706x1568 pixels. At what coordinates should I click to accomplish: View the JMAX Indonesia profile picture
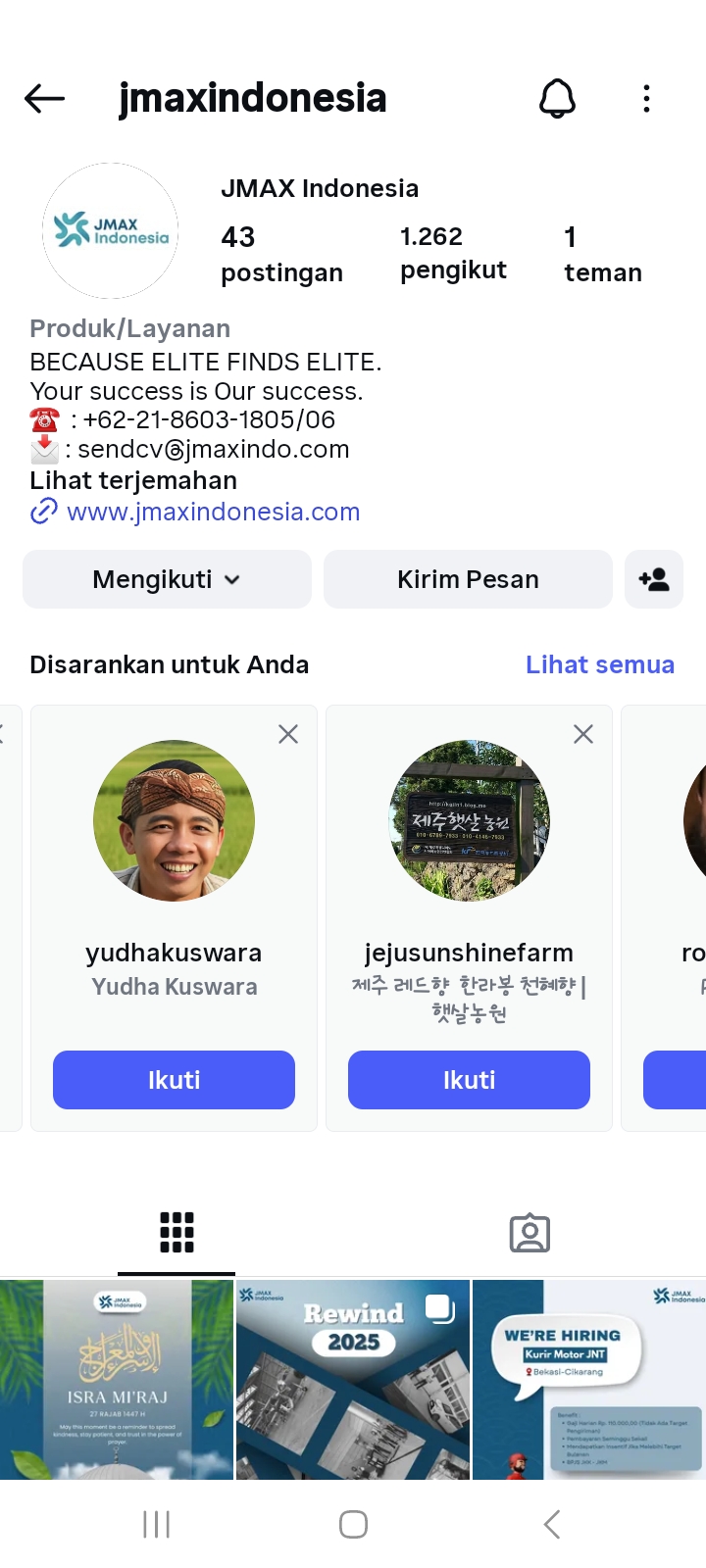(110, 230)
